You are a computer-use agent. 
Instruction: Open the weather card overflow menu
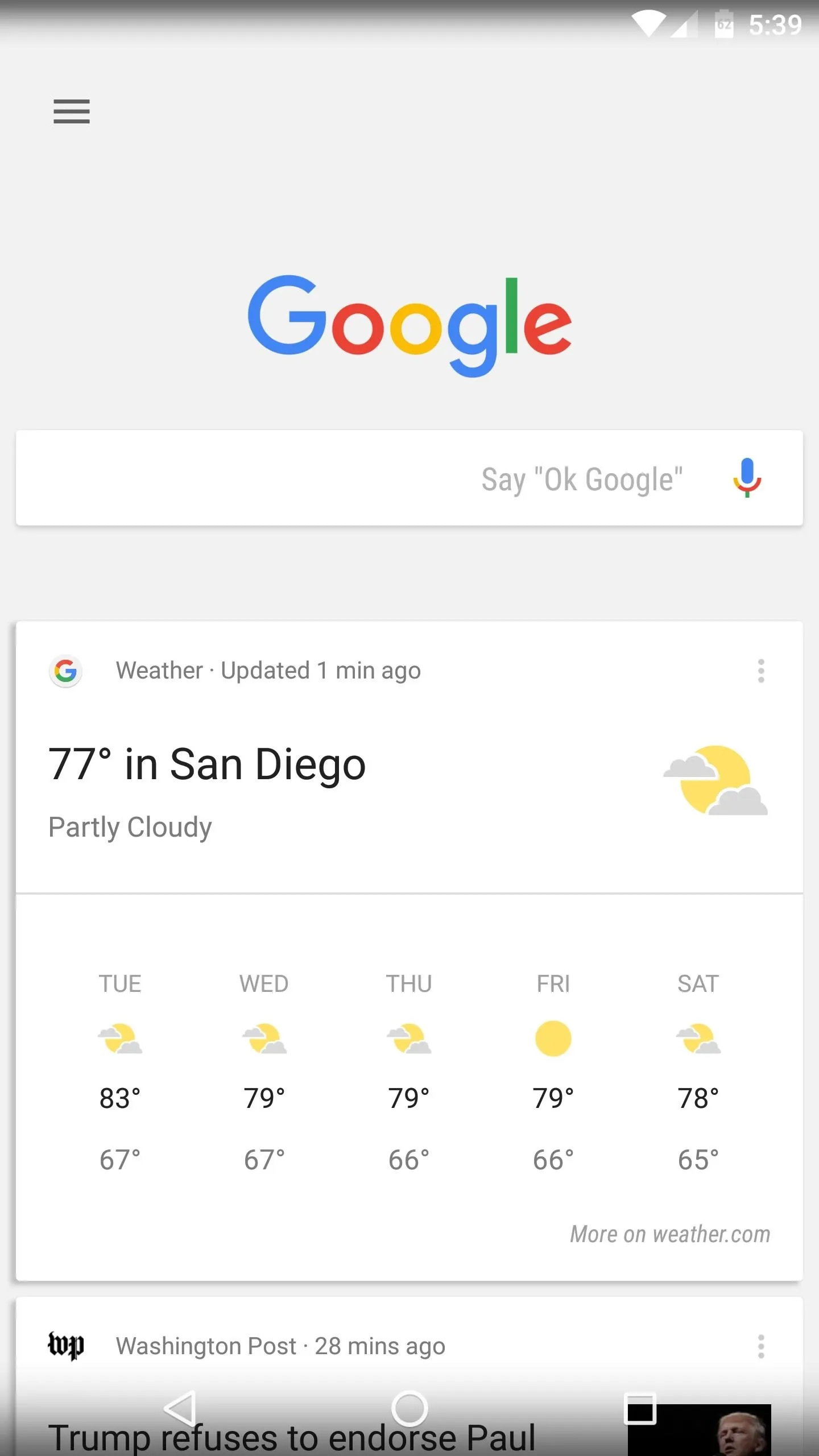(x=761, y=671)
